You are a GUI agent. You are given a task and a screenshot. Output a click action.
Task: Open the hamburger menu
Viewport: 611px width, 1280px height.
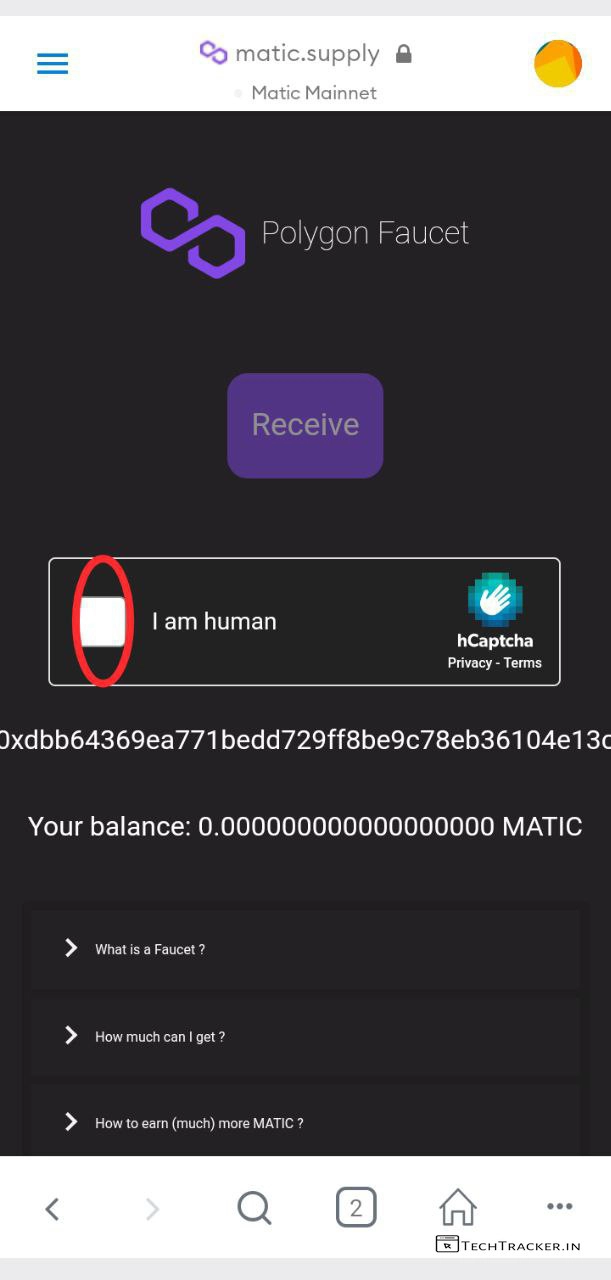(x=52, y=64)
